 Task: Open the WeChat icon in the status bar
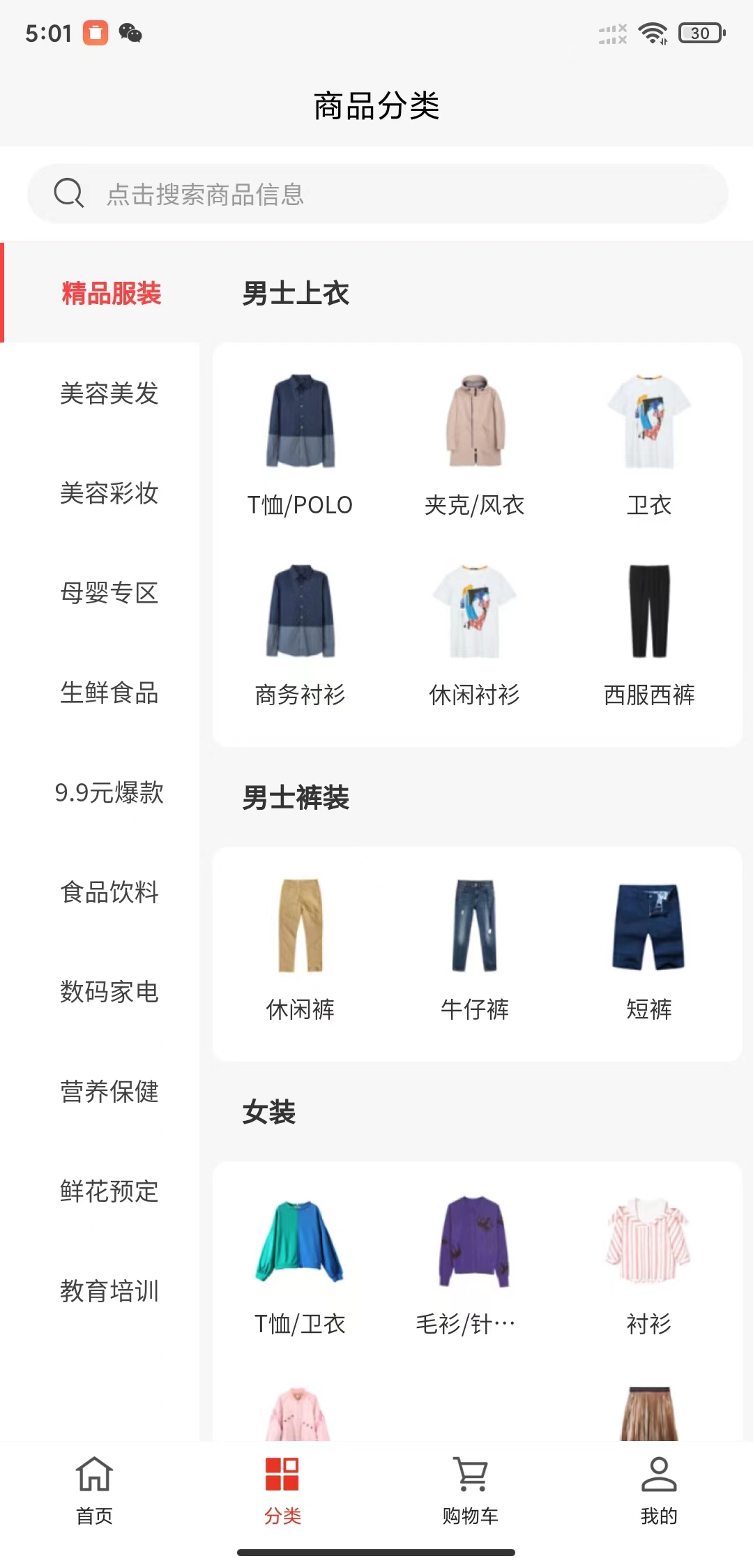(130, 32)
